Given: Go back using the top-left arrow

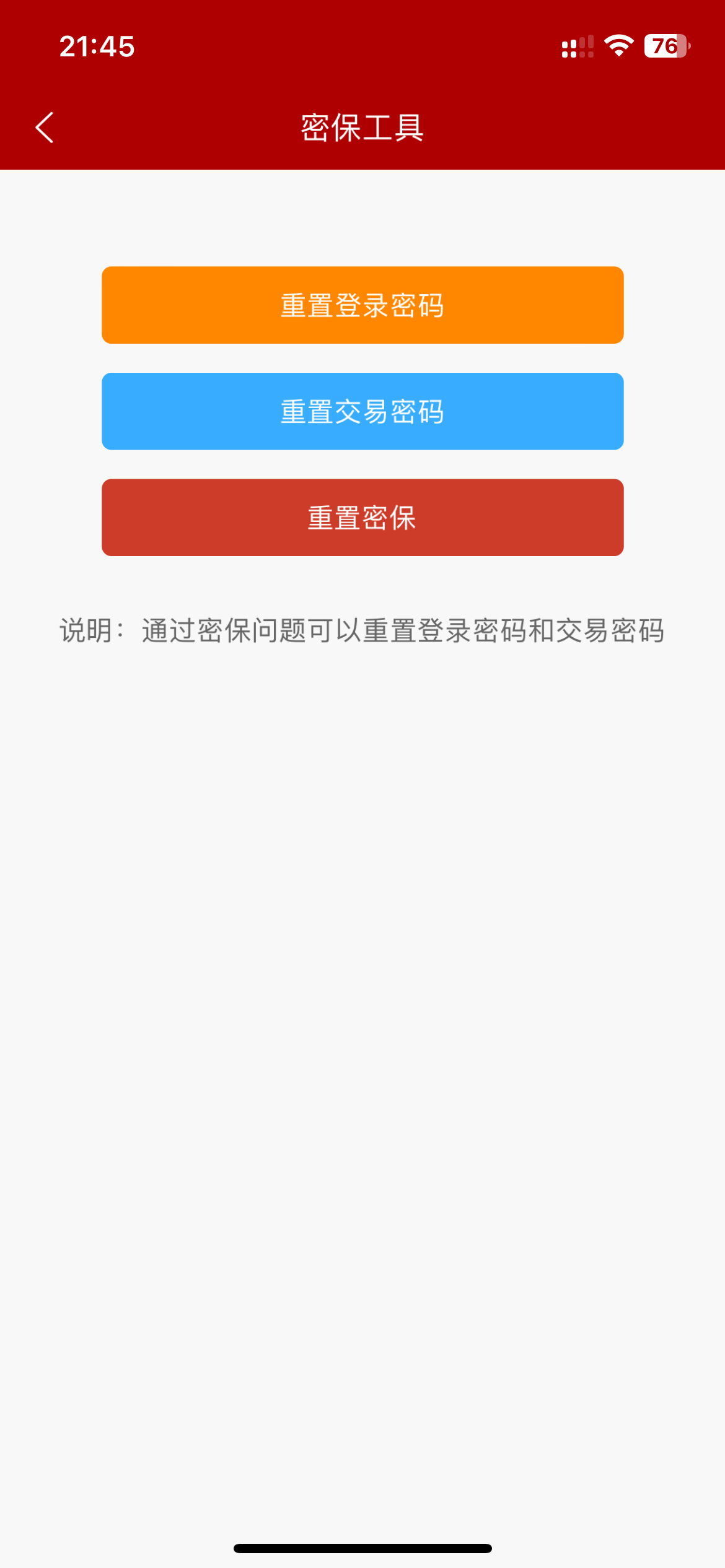Looking at the screenshot, I should (x=45, y=128).
